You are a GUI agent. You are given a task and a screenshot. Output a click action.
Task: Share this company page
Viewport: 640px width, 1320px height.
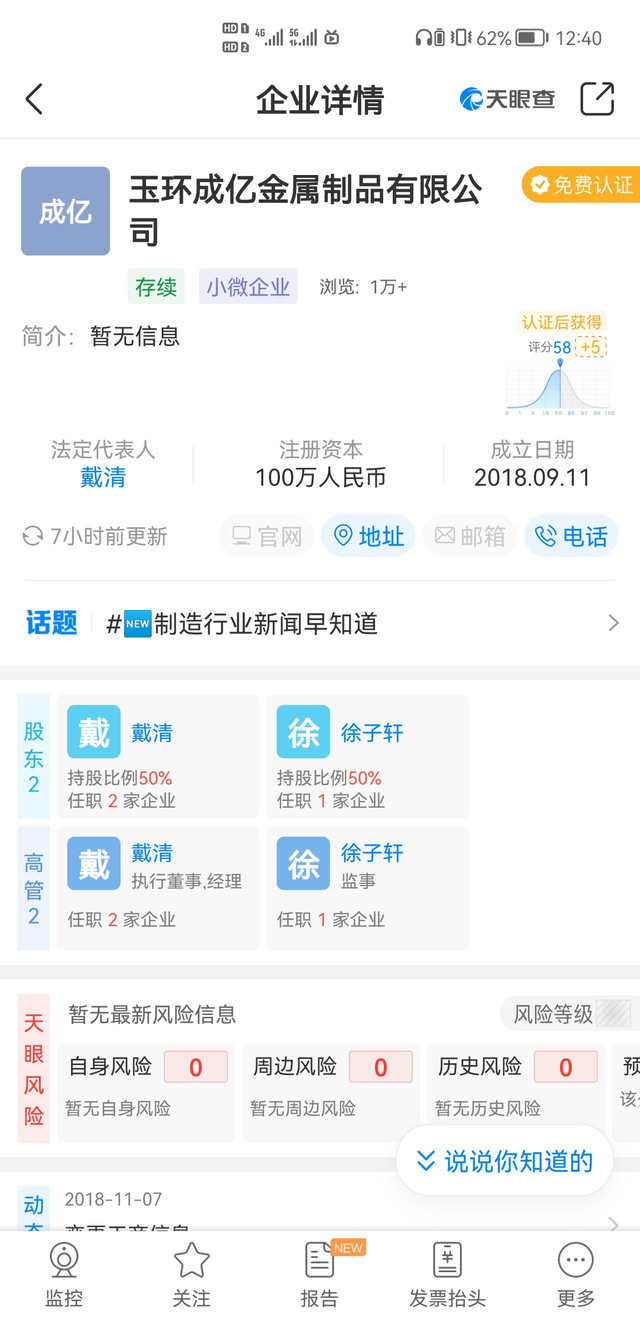tap(597, 99)
